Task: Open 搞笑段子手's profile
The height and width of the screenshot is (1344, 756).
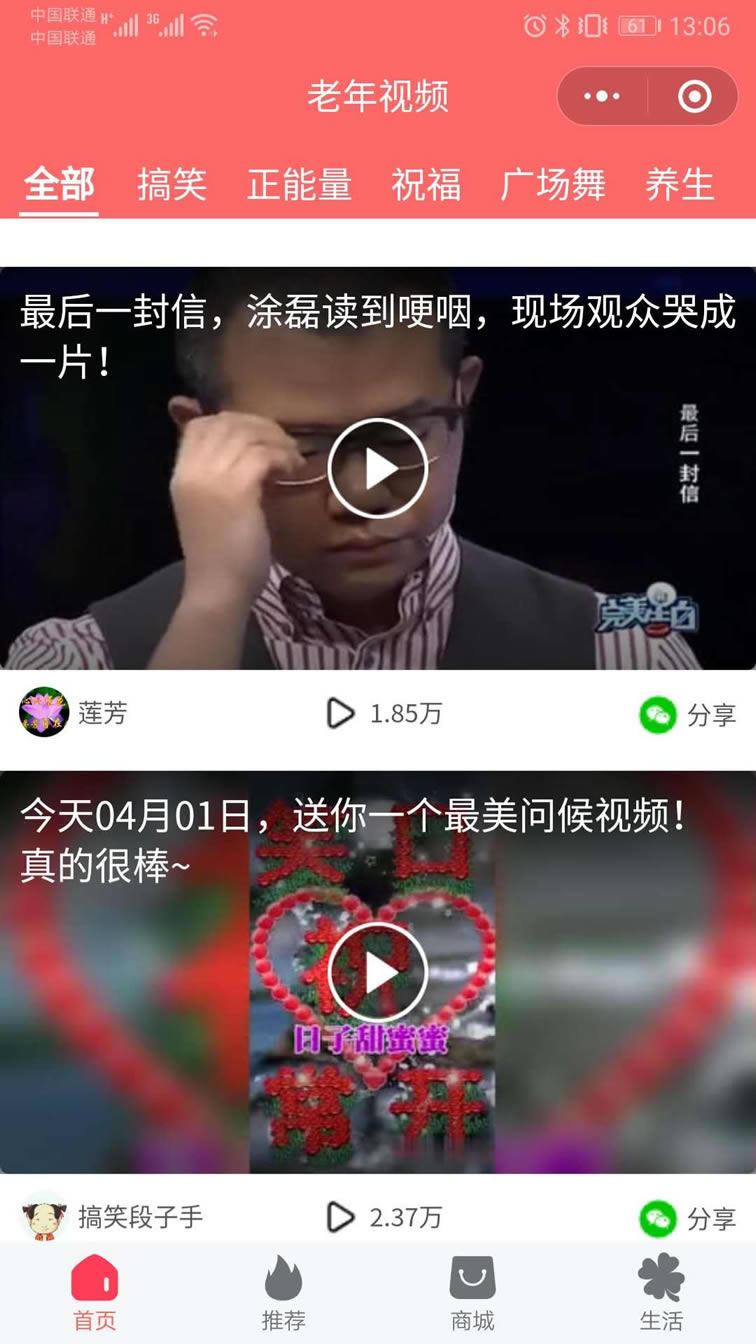Action: 45,1217
